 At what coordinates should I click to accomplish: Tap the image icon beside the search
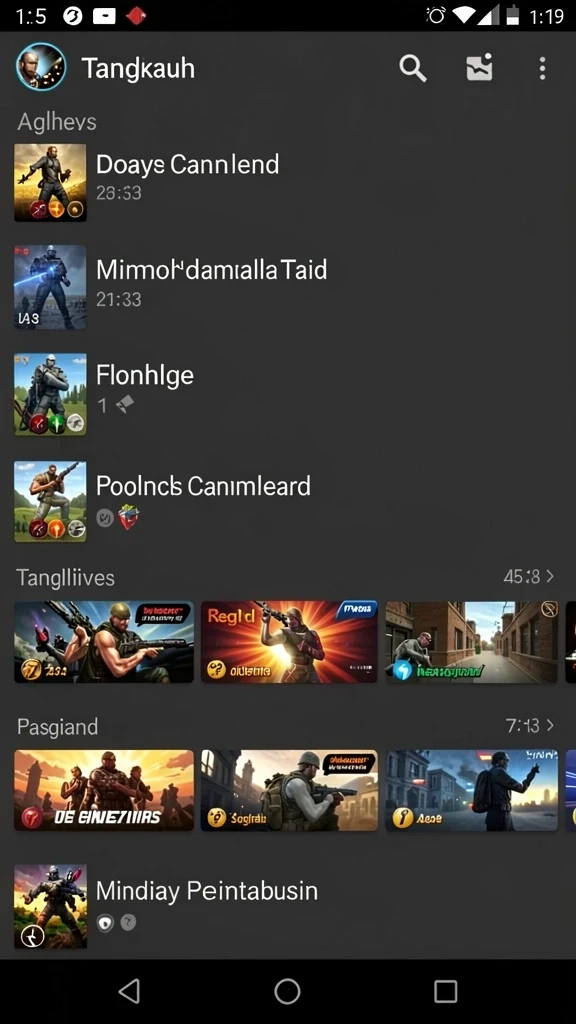479,68
